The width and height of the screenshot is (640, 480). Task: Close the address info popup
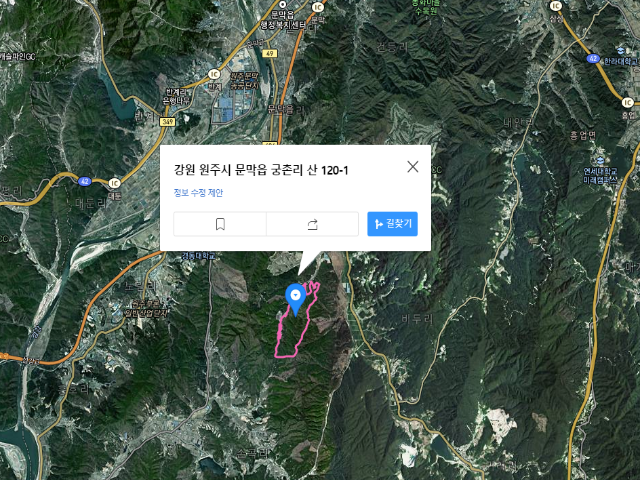click(x=412, y=167)
